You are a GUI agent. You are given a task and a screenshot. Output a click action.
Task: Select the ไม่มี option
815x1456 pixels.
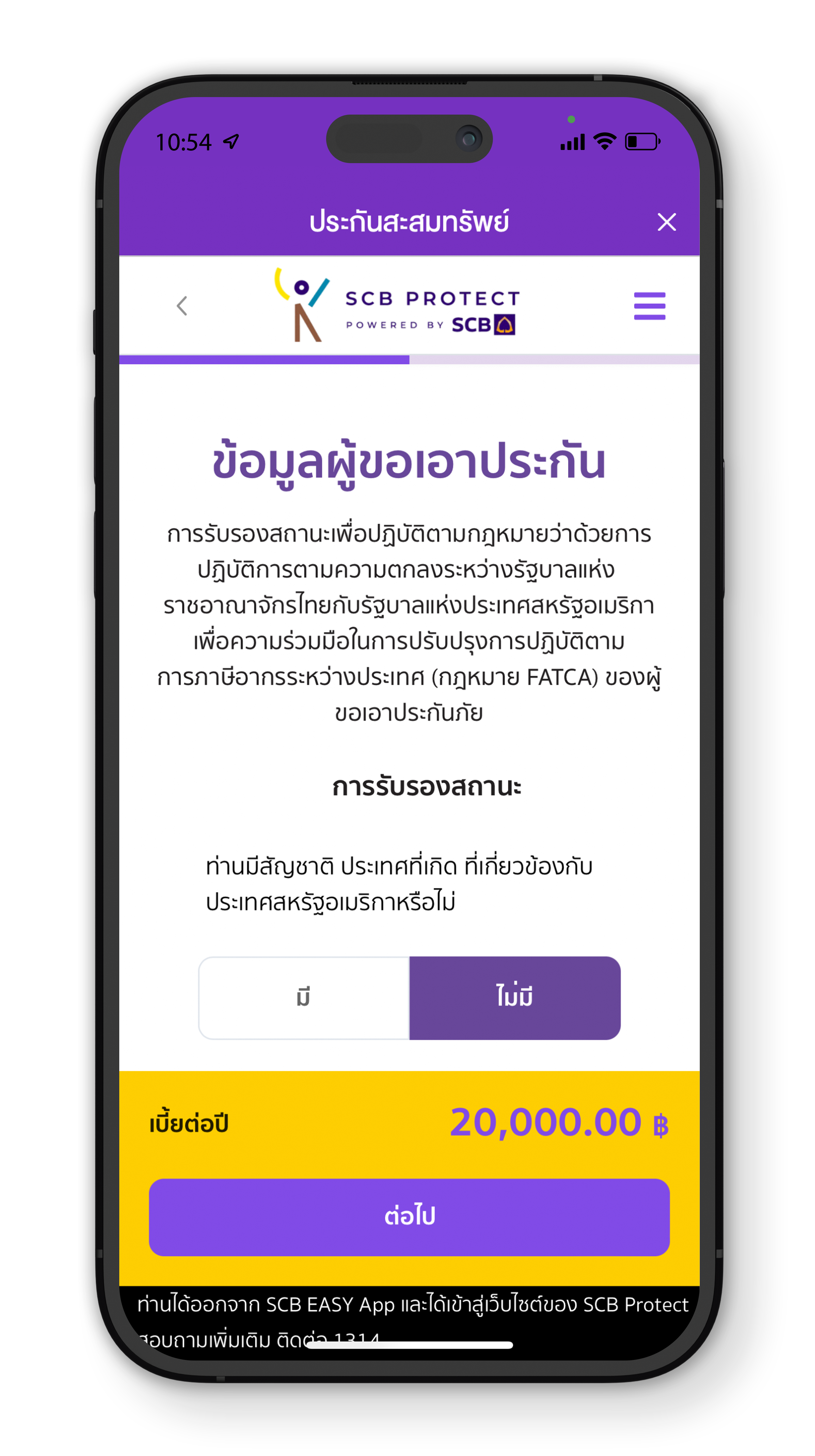514,998
